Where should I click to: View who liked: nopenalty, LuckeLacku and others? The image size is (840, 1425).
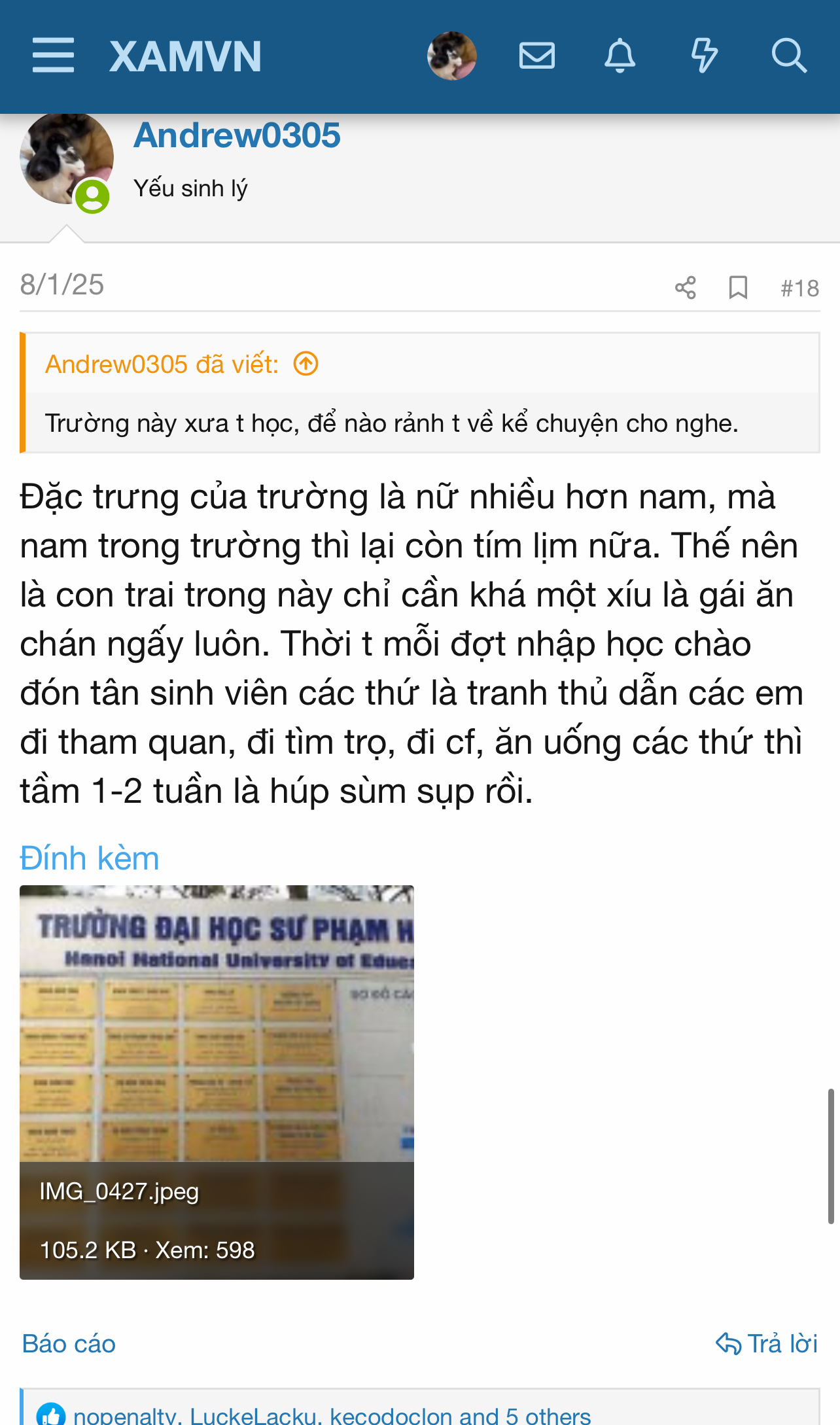click(332, 1416)
